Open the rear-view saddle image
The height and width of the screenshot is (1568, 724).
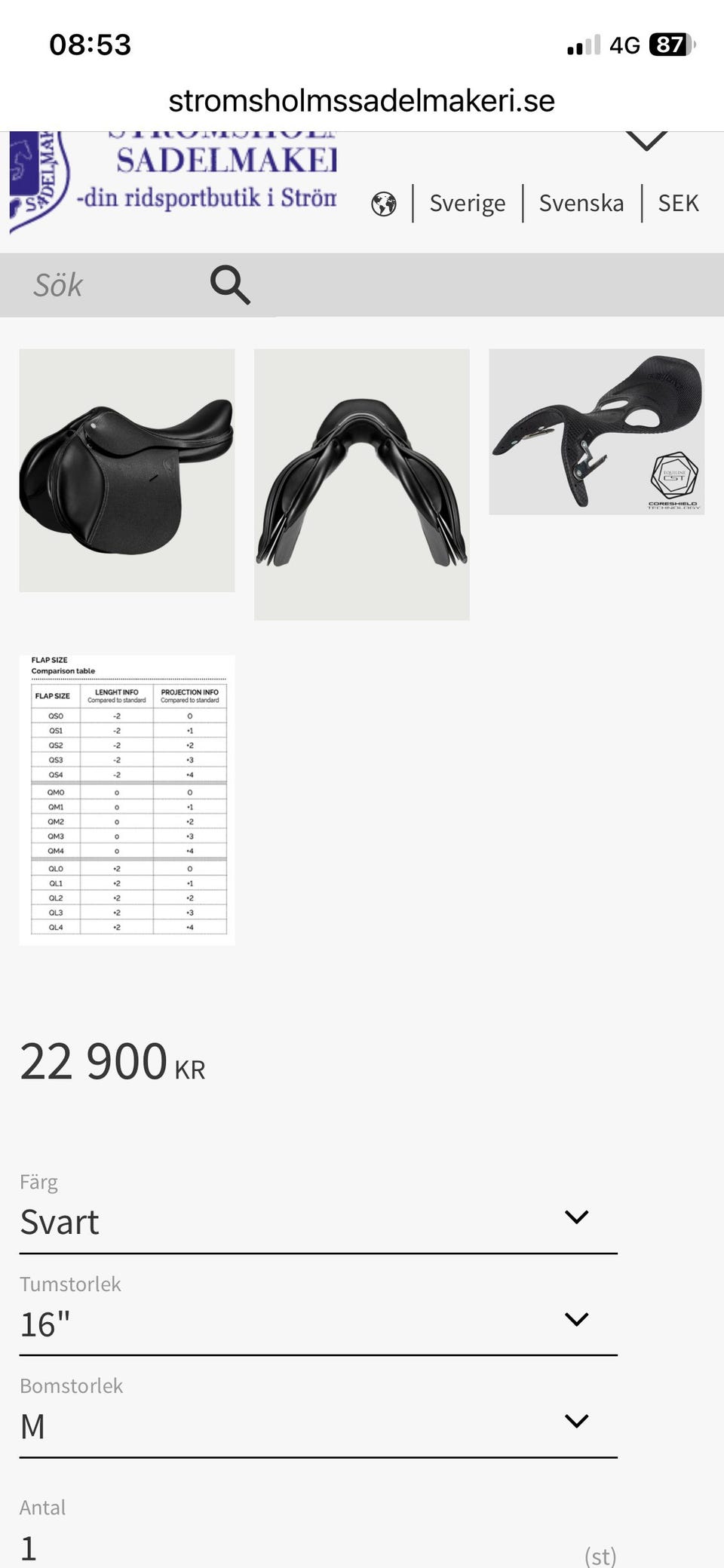pos(362,484)
